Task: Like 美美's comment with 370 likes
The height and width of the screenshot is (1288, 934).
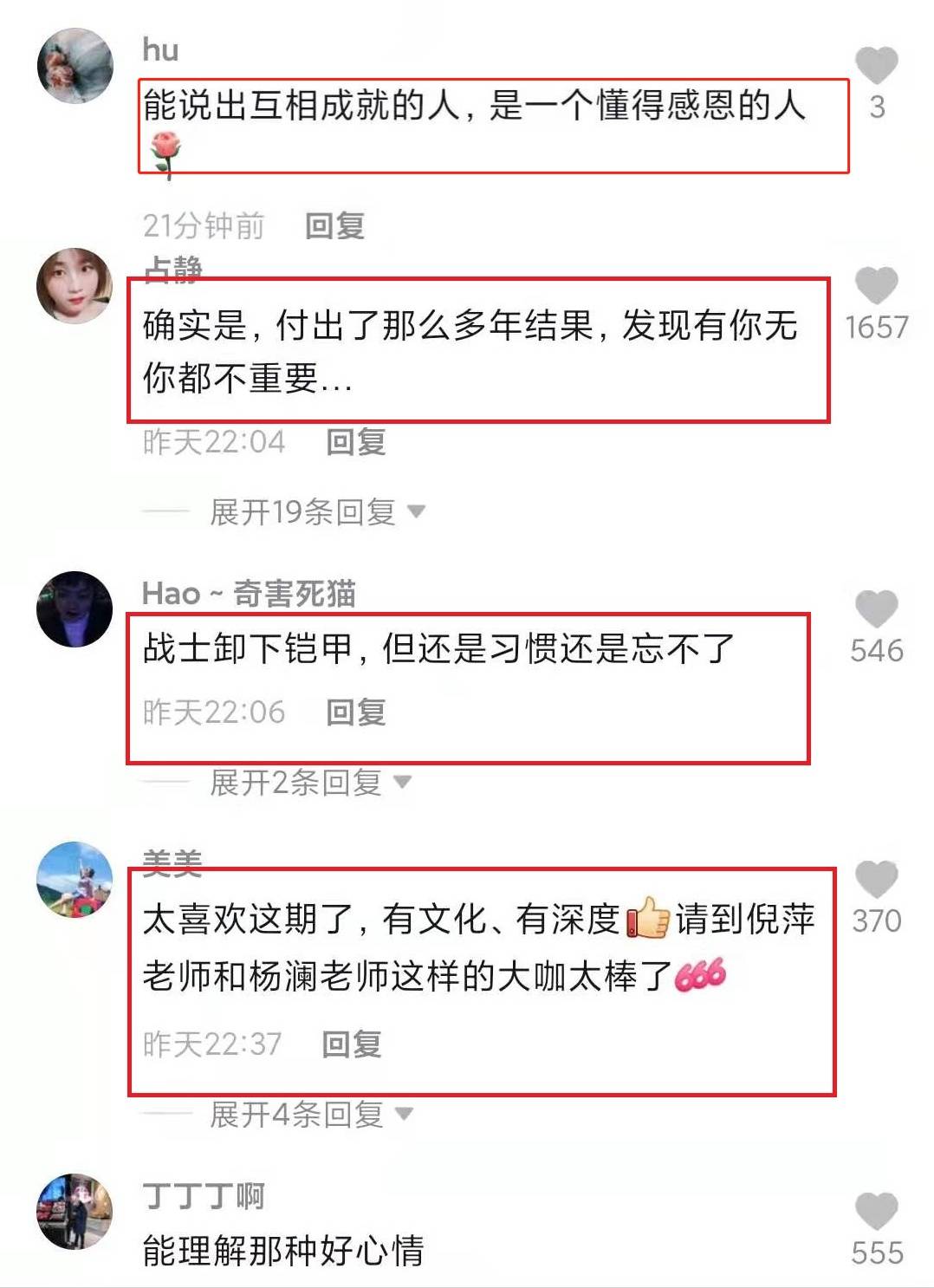Action: (876, 880)
